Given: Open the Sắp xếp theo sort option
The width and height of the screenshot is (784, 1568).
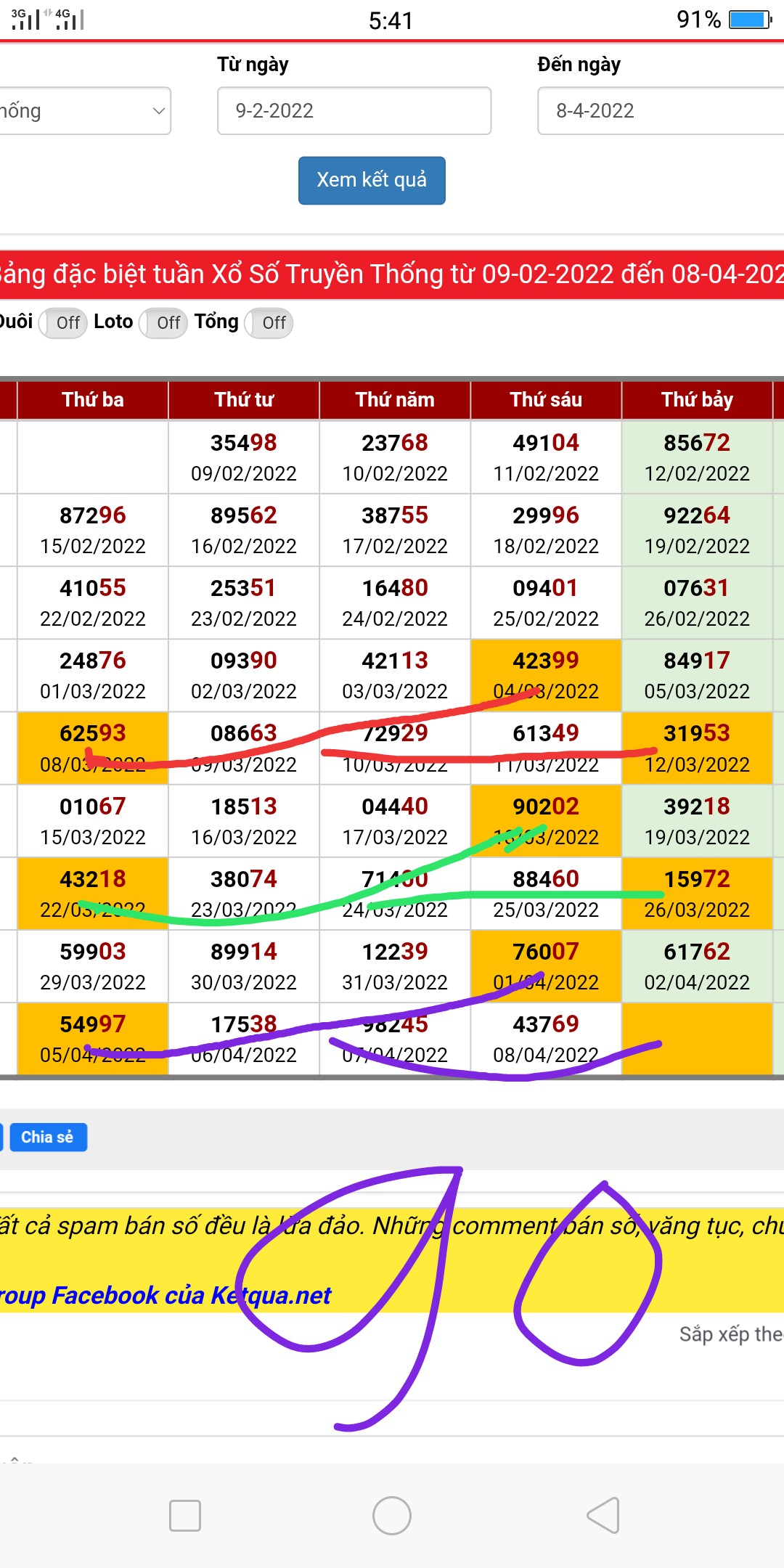Looking at the screenshot, I should (730, 1334).
